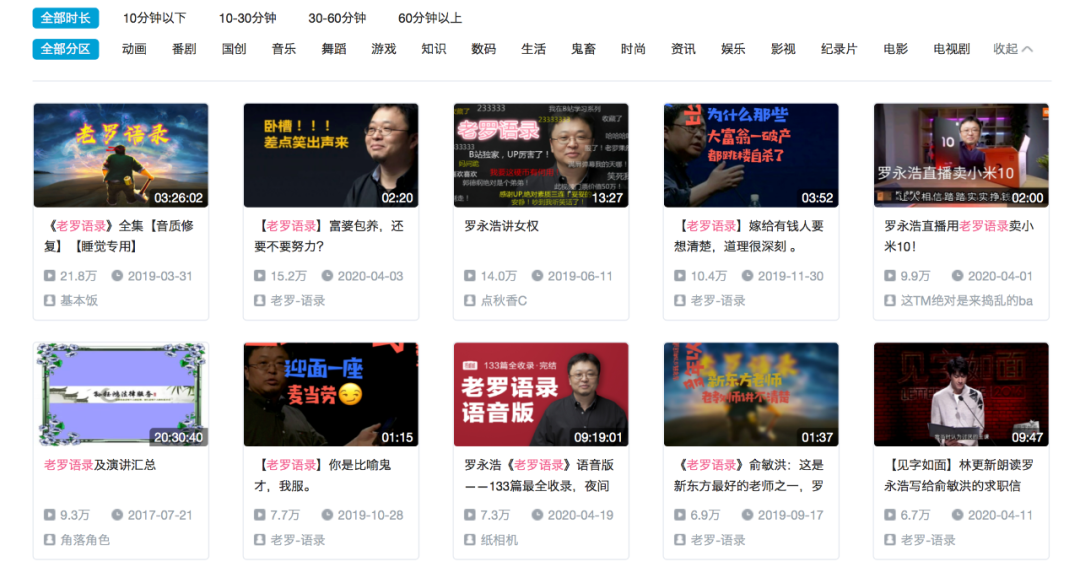Play the 富婆包养 video thumbnail
The width and height of the screenshot is (1080, 567).
[x=331, y=155]
